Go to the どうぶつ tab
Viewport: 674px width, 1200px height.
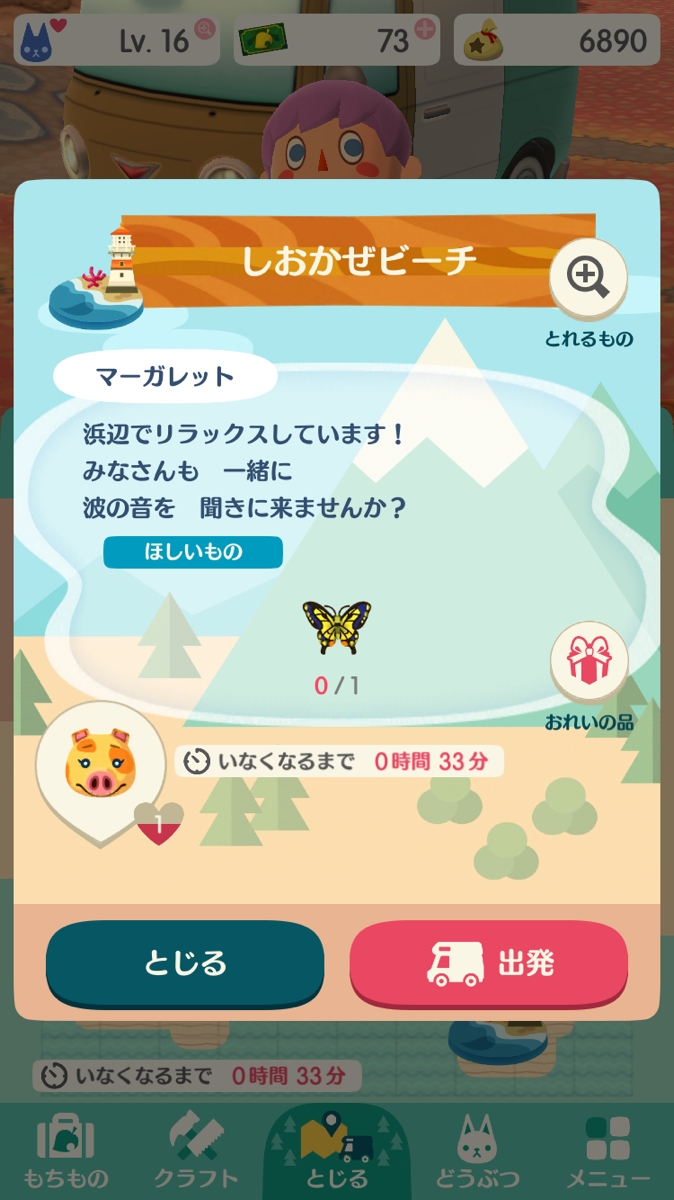coord(476,1150)
